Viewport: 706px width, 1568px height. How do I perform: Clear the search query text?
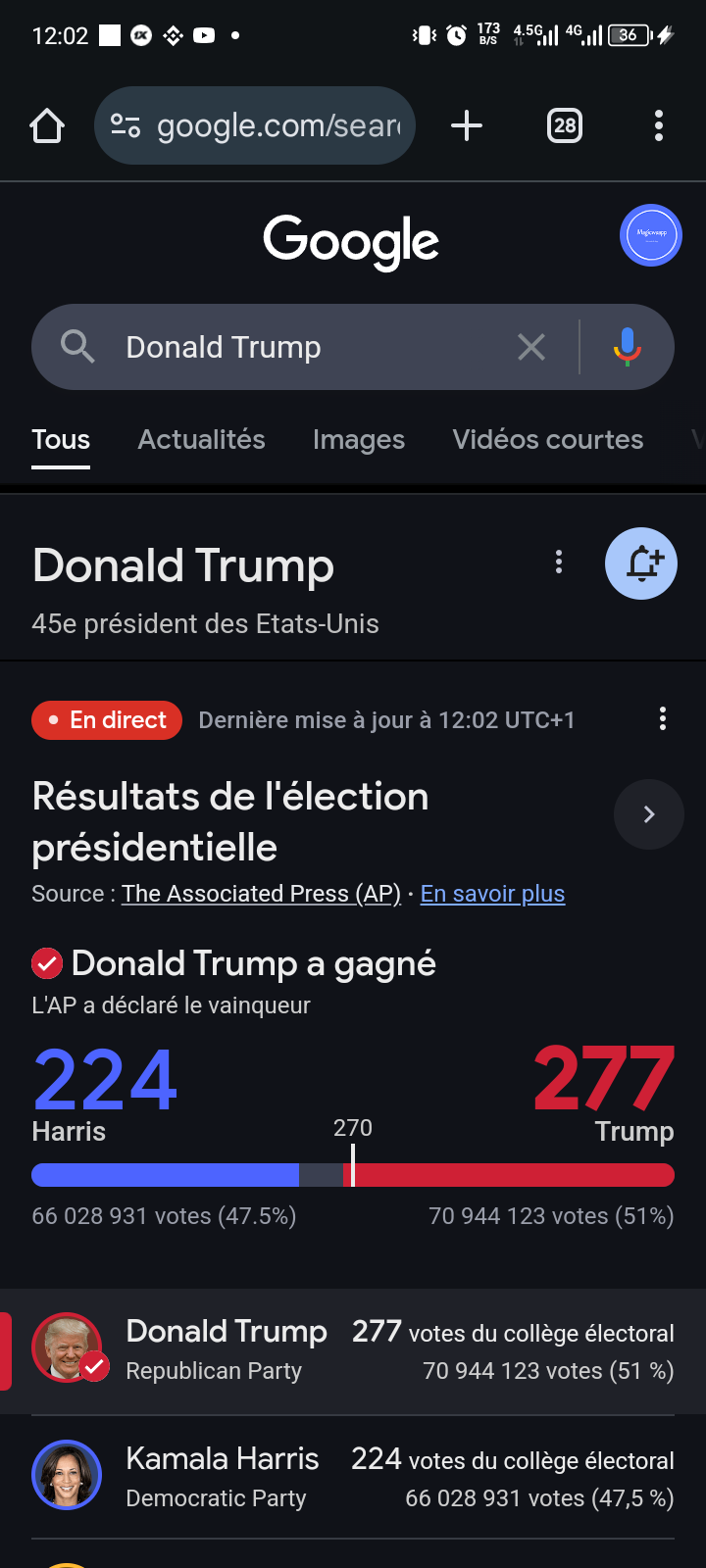click(x=531, y=347)
